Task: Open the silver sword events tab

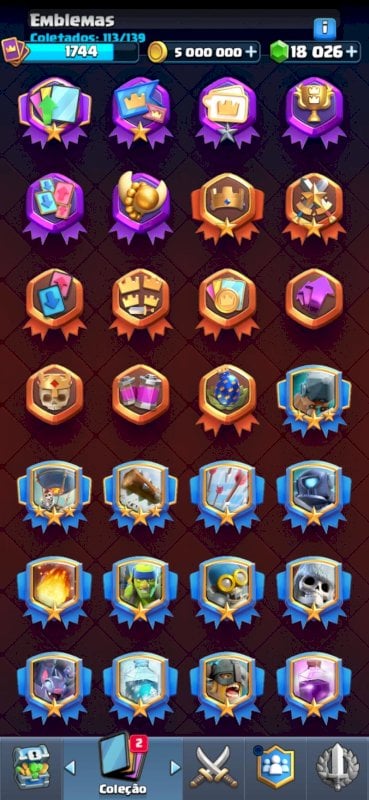Action: [x=338, y=768]
